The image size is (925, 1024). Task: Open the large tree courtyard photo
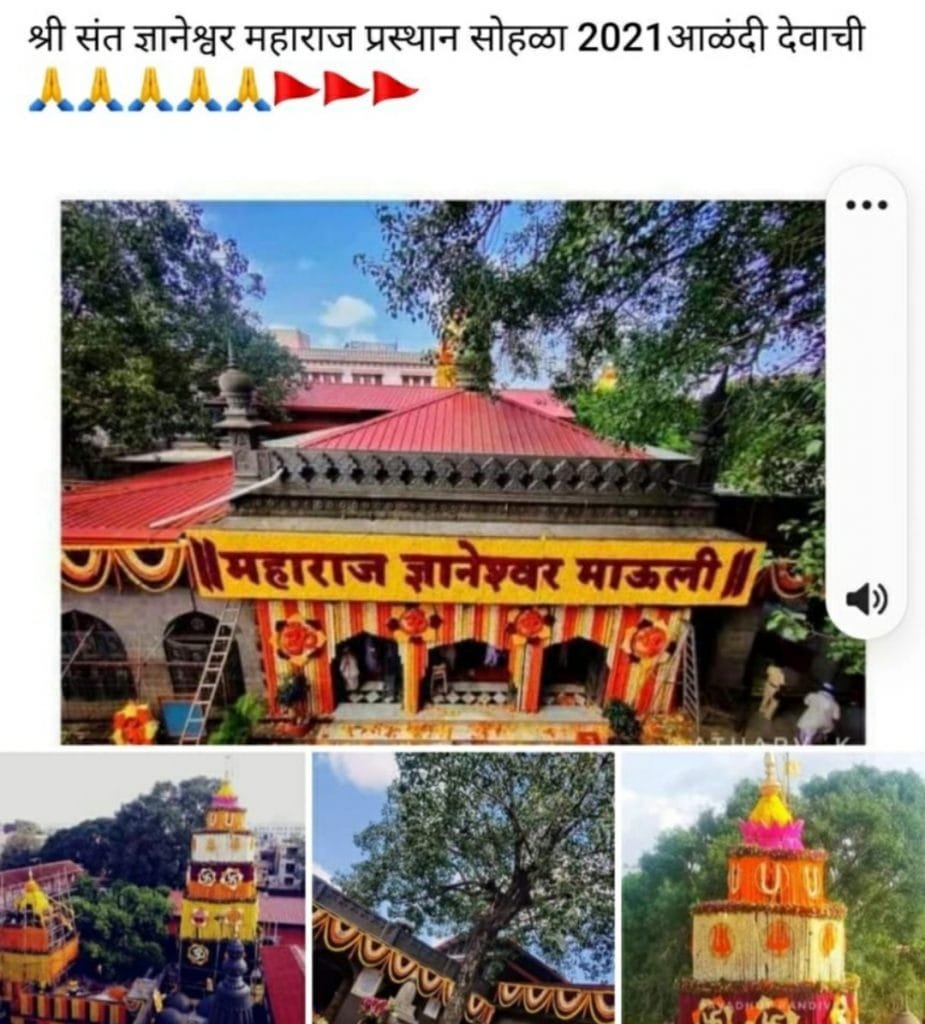463,888
